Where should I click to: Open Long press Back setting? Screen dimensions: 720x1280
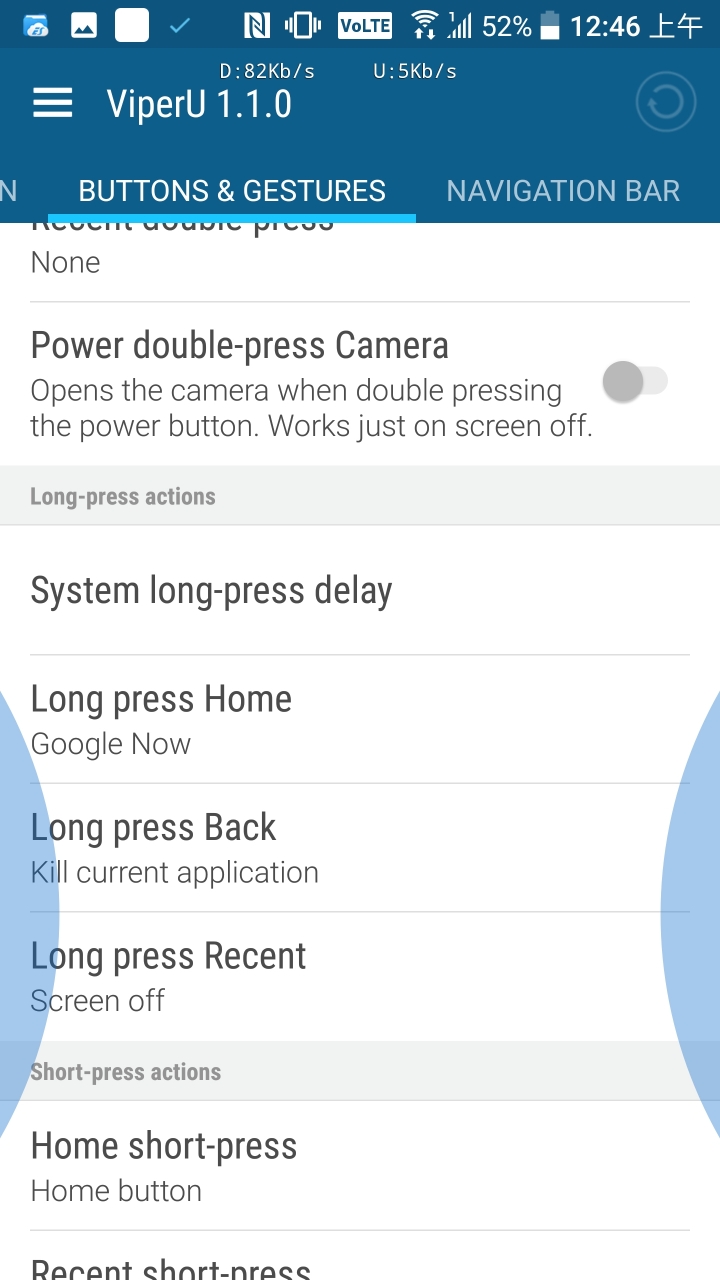click(x=360, y=847)
